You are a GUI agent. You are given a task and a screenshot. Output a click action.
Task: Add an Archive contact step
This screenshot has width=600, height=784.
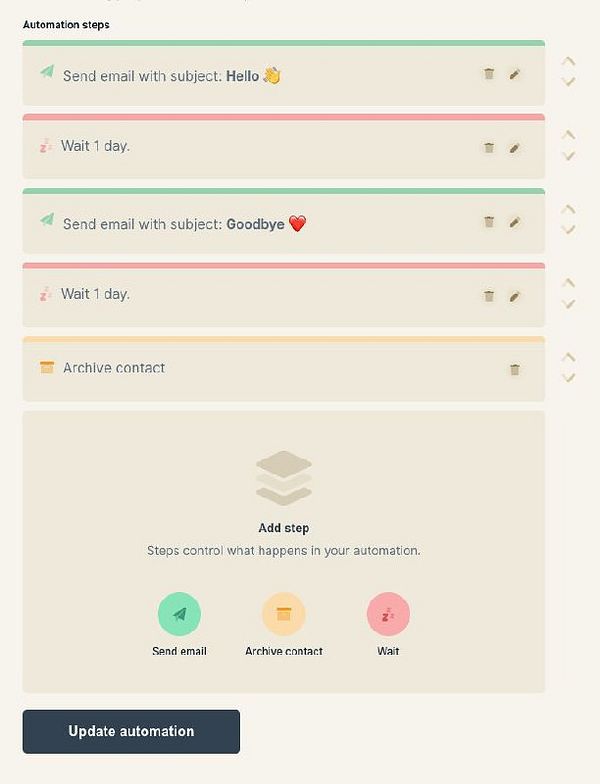[284, 615]
